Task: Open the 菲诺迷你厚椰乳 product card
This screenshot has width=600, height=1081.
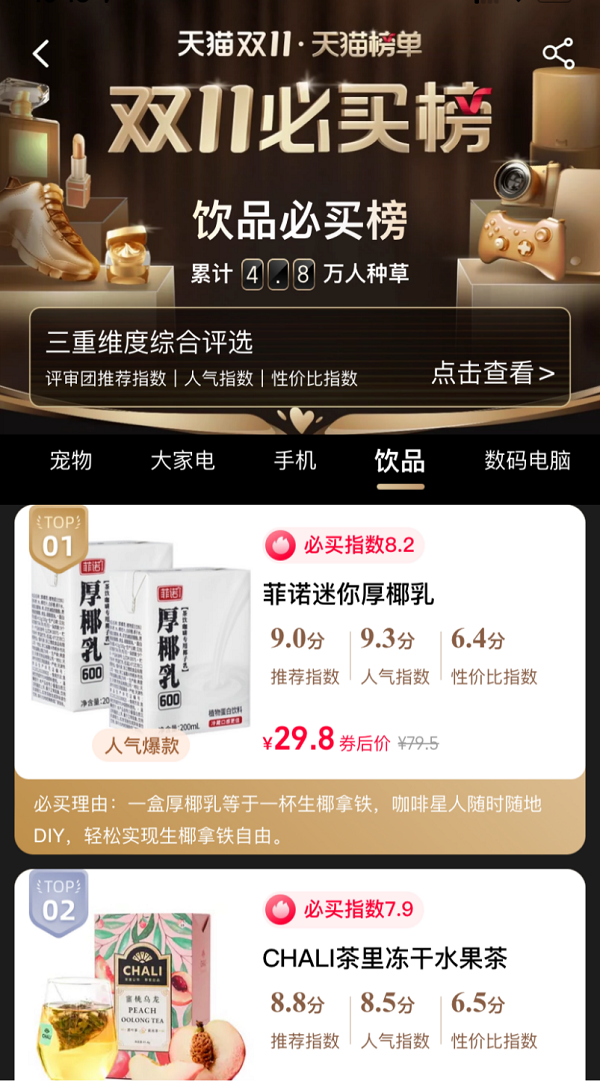Action: [x=348, y=594]
